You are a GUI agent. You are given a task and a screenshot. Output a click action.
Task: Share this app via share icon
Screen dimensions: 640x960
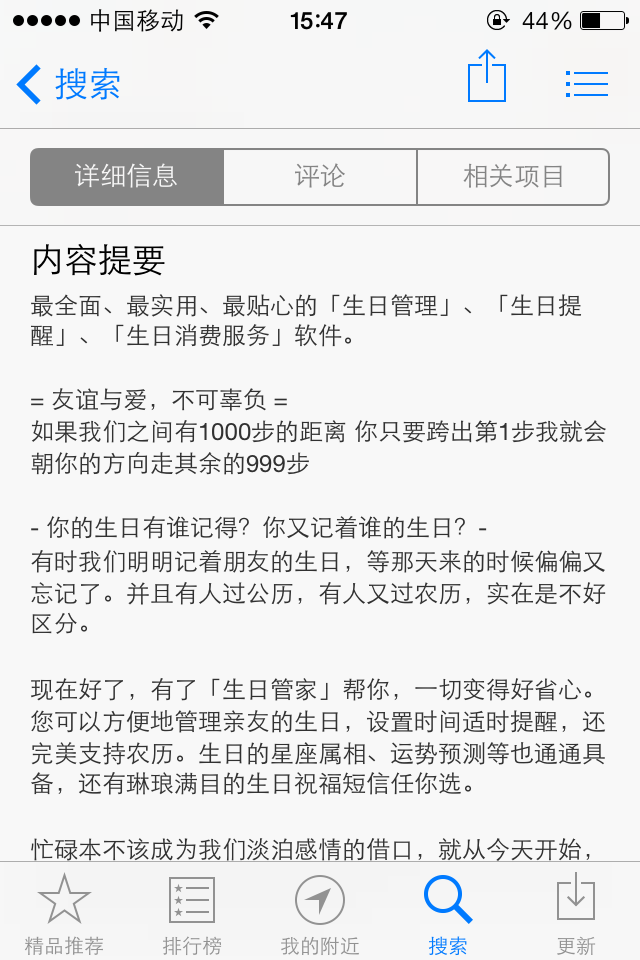tap(487, 77)
